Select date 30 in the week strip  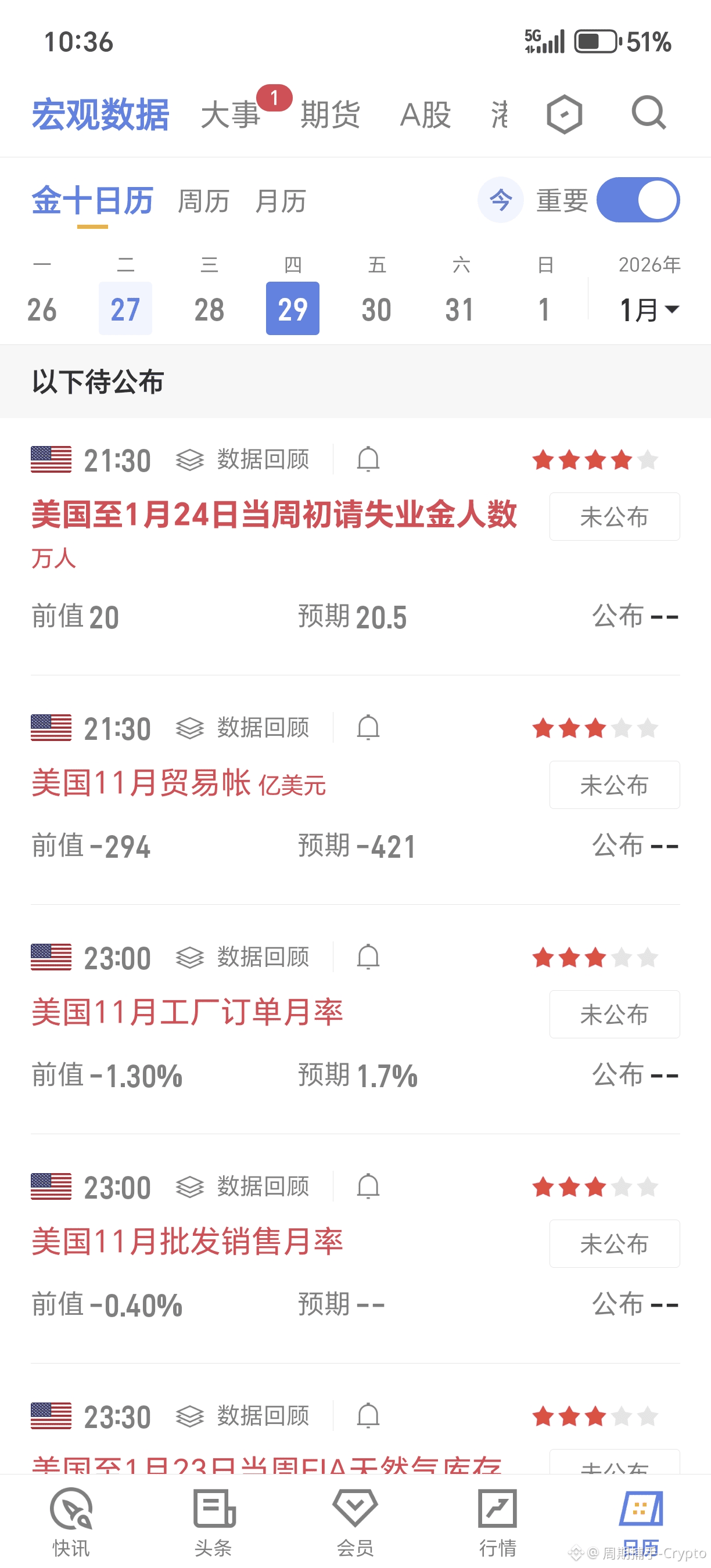376,308
